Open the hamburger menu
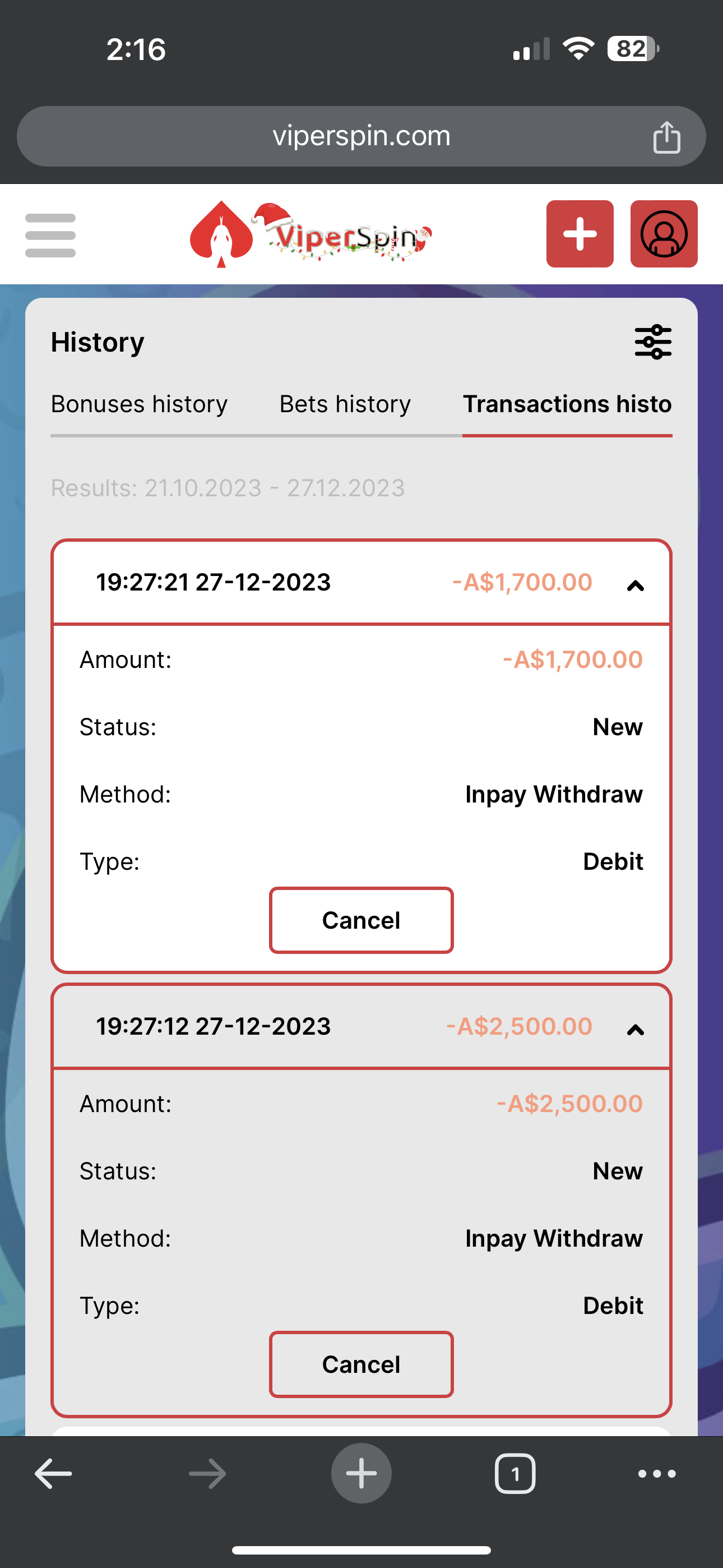Image resolution: width=723 pixels, height=1568 pixels. tap(50, 235)
